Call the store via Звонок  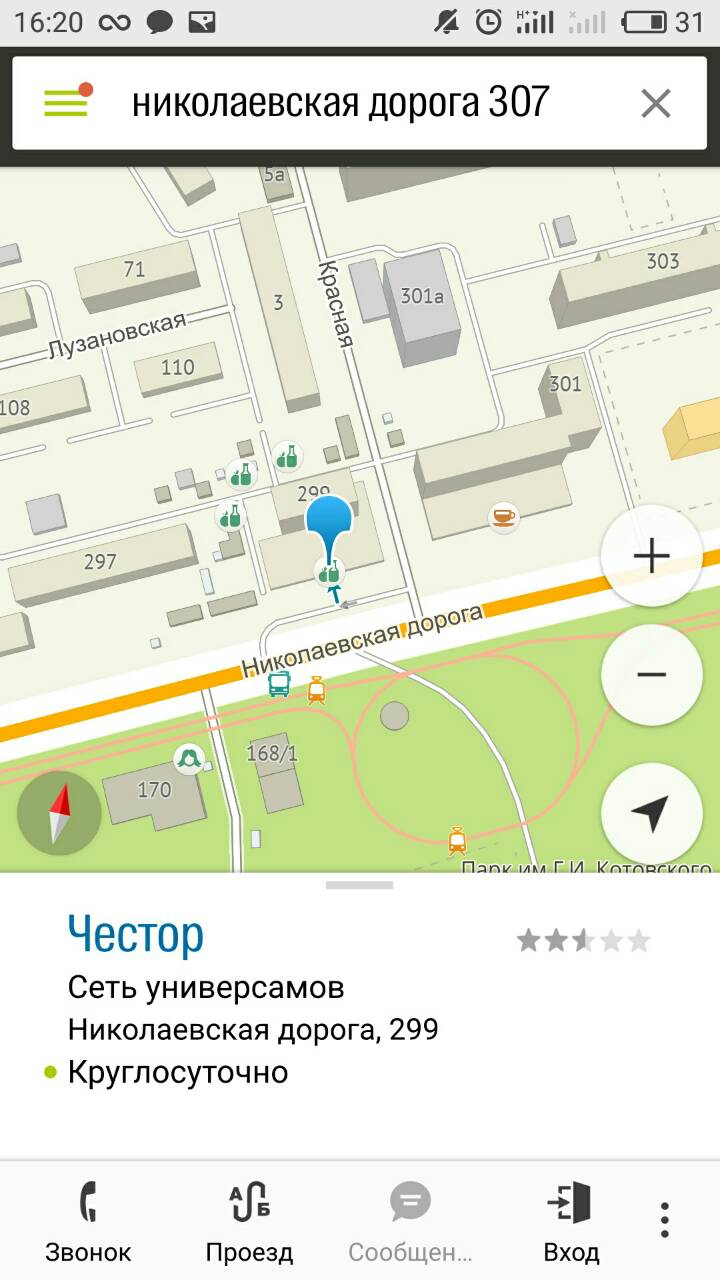[x=88, y=1220]
